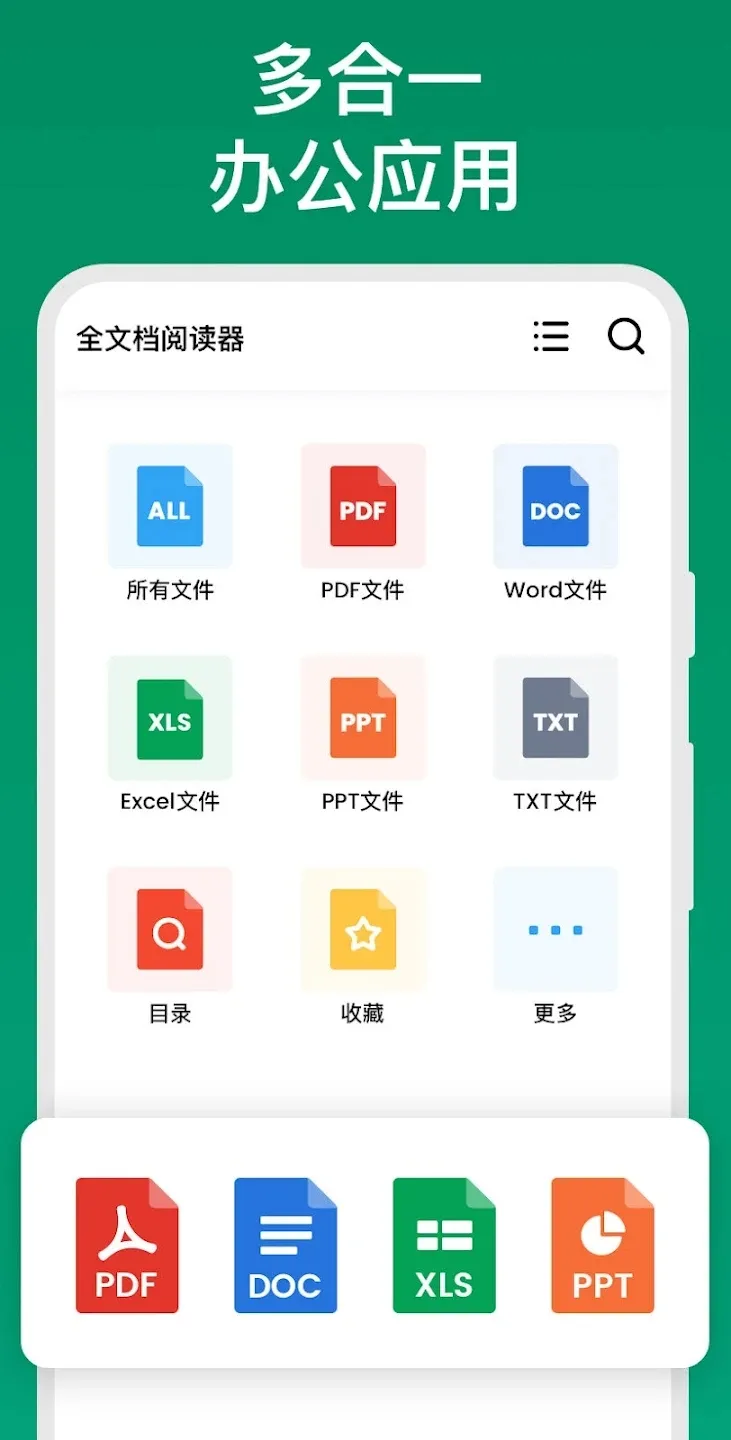
Task: Open the PPT文件 icon
Action: click(x=362, y=717)
